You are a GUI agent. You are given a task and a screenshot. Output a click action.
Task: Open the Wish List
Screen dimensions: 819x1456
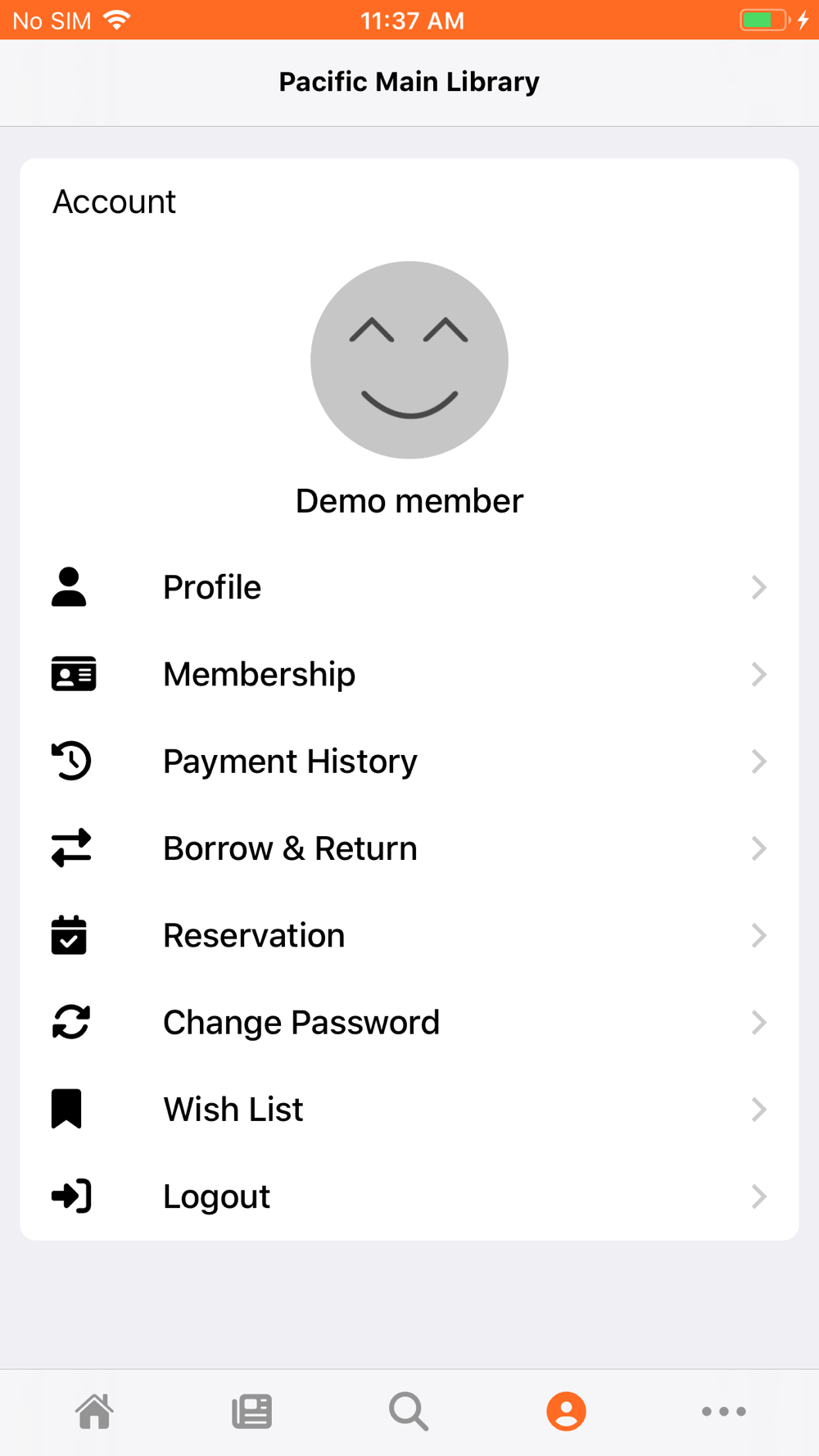409,1110
